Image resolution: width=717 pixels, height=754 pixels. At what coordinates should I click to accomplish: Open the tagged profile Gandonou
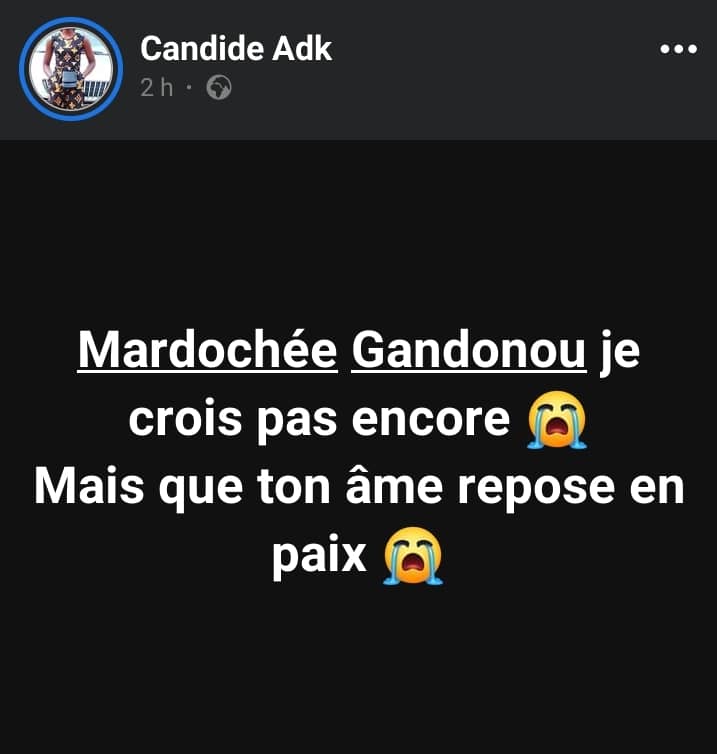pyautogui.click(x=469, y=352)
